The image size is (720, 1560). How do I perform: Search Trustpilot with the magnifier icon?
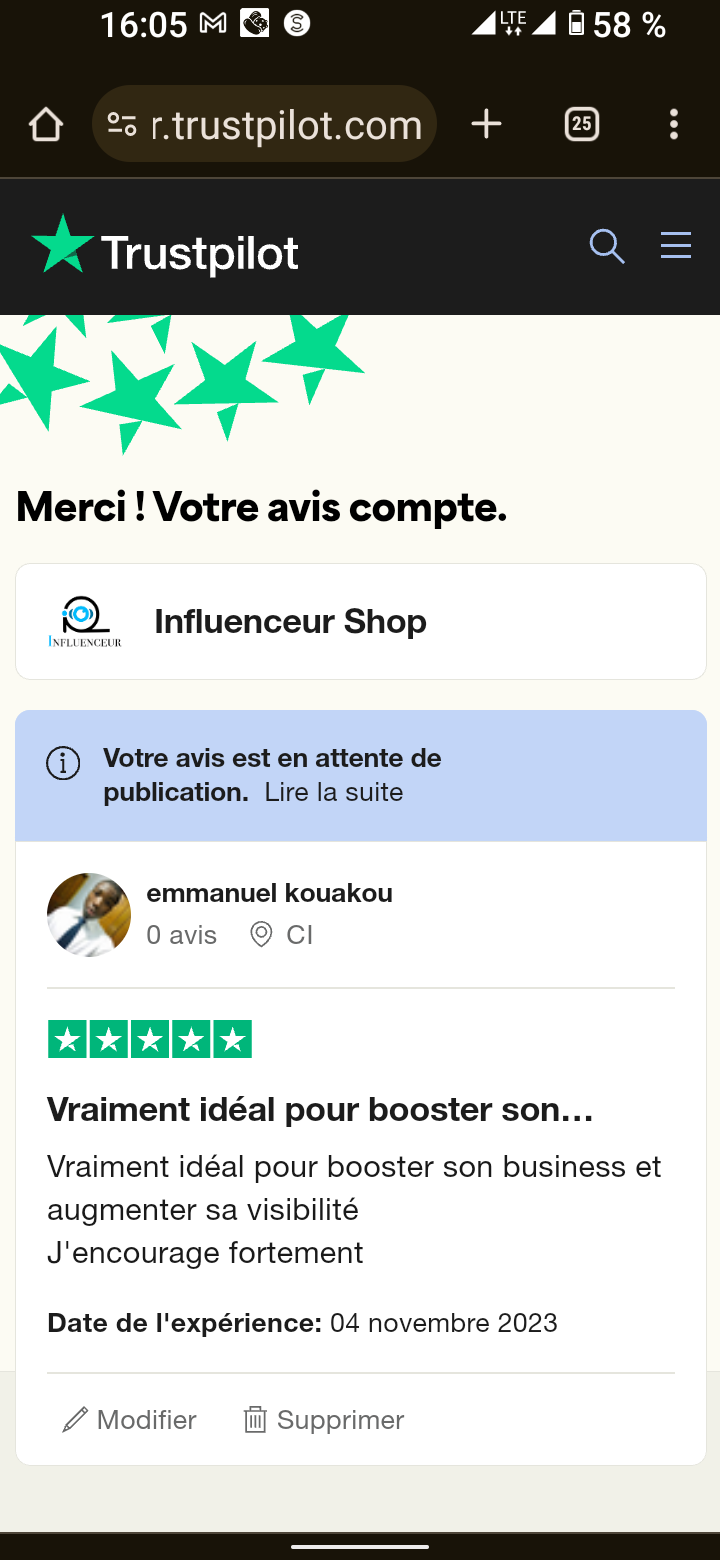coord(606,246)
